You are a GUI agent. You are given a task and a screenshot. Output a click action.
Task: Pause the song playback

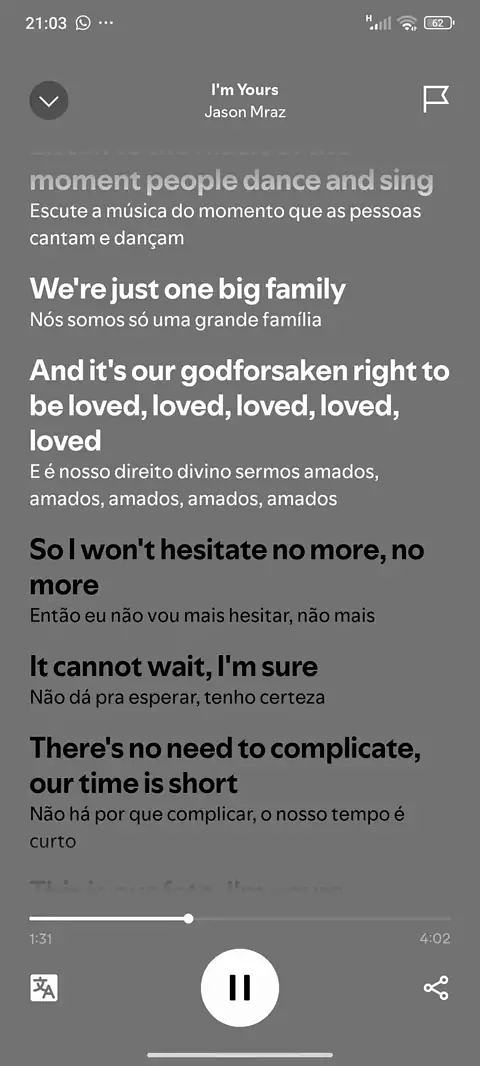point(240,987)
